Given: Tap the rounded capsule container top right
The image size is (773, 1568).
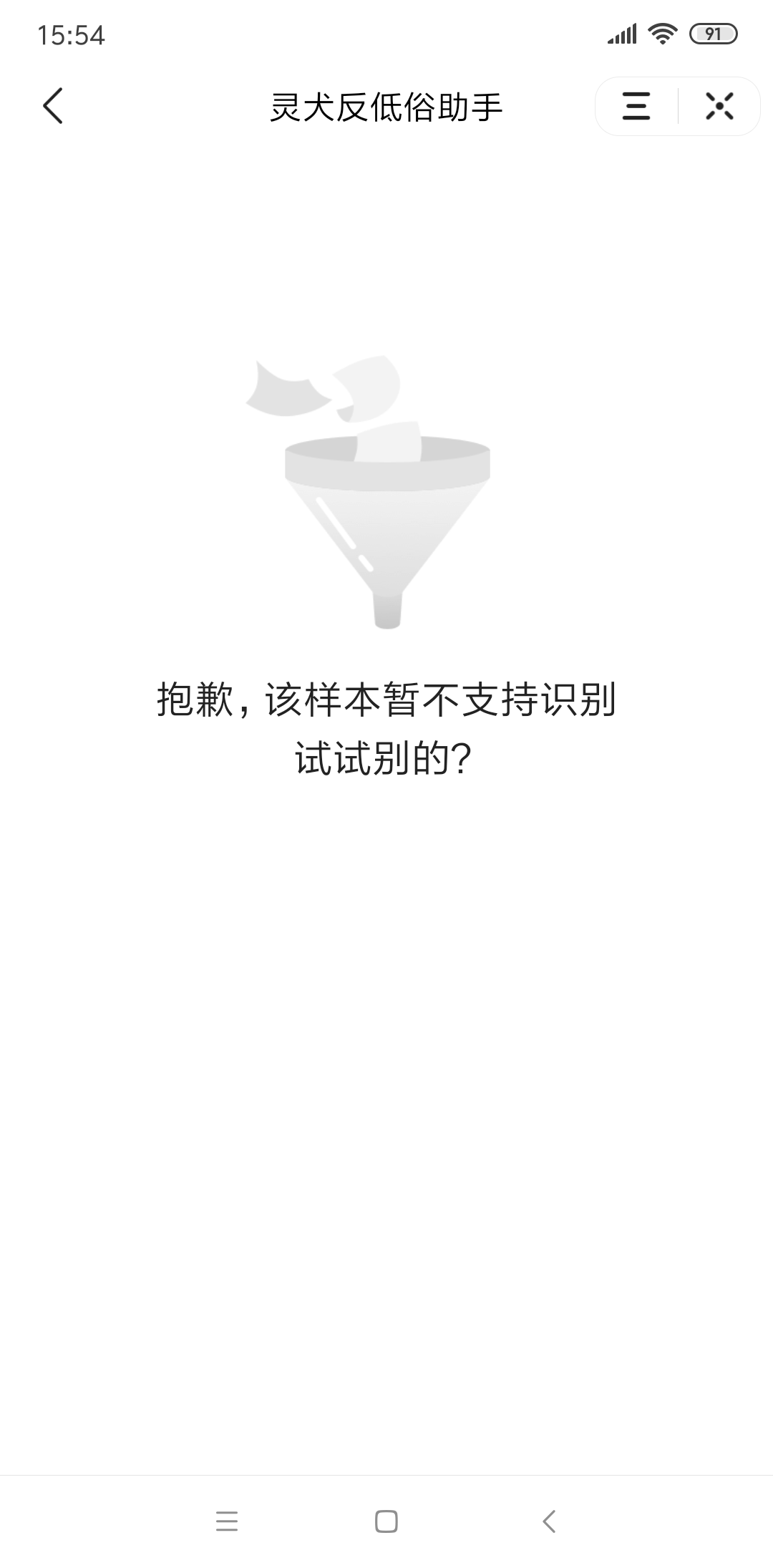Looking at the screenshot, I should 677,107.
